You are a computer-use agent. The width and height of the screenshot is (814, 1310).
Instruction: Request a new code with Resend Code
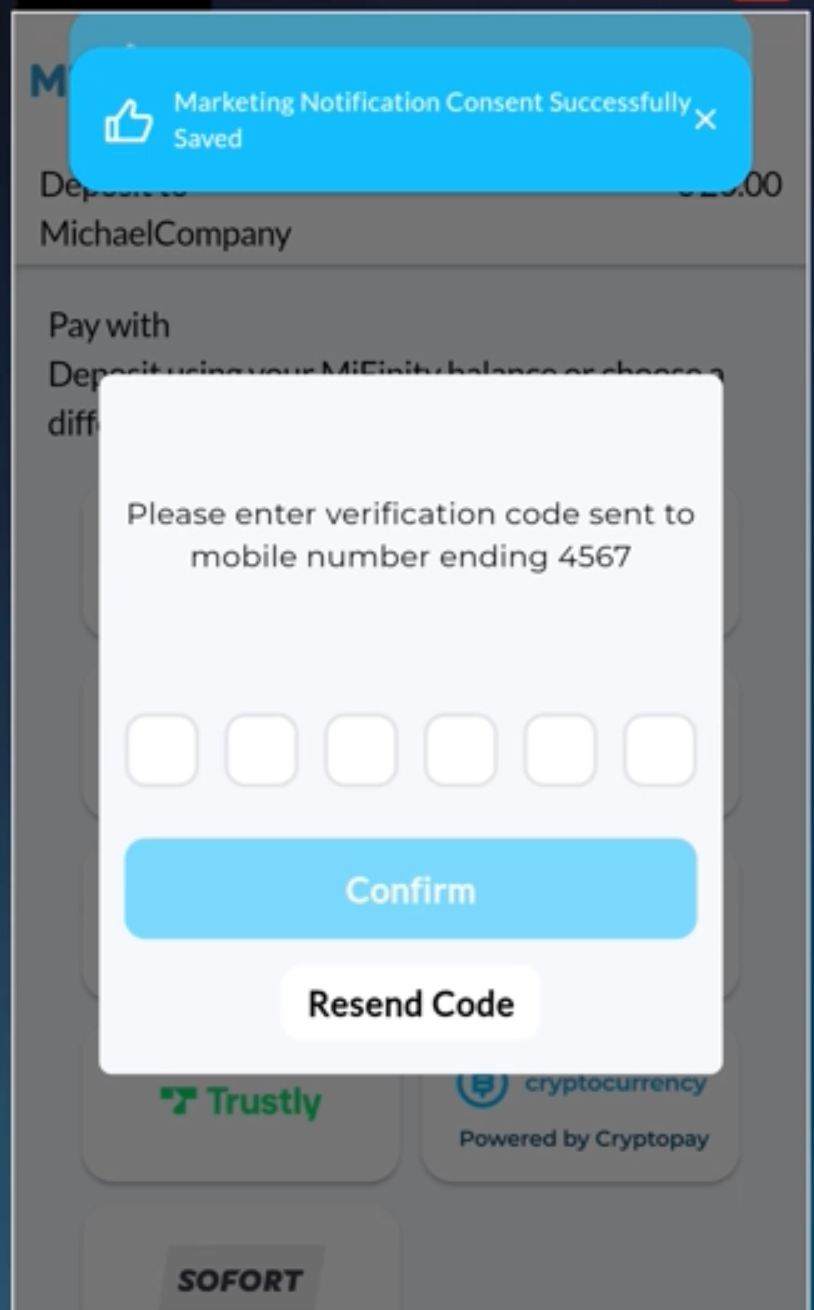point(410,1003)
